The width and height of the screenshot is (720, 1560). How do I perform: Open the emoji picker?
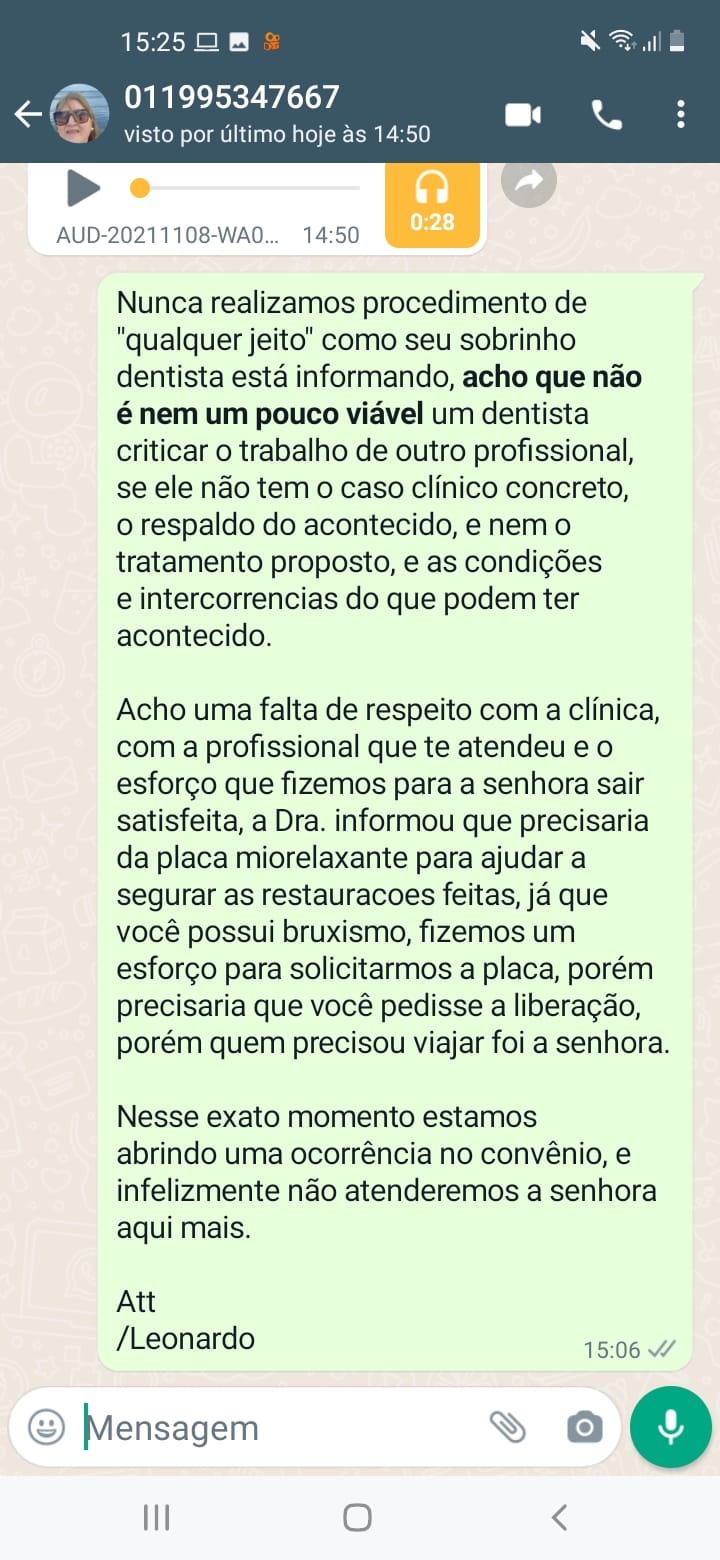tap(46, 1427)
